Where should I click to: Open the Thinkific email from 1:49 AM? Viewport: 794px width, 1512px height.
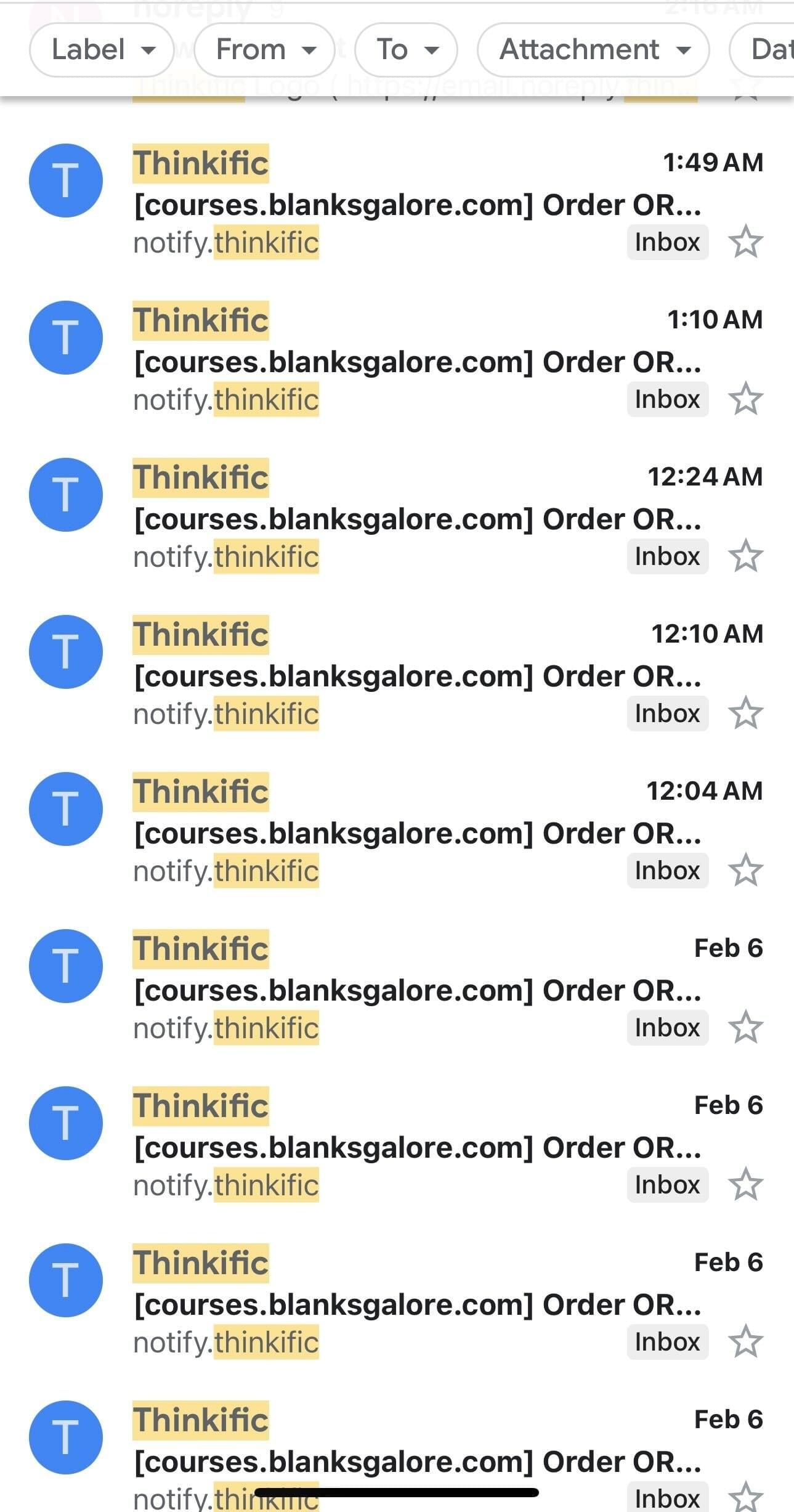(x=417, y=205)
